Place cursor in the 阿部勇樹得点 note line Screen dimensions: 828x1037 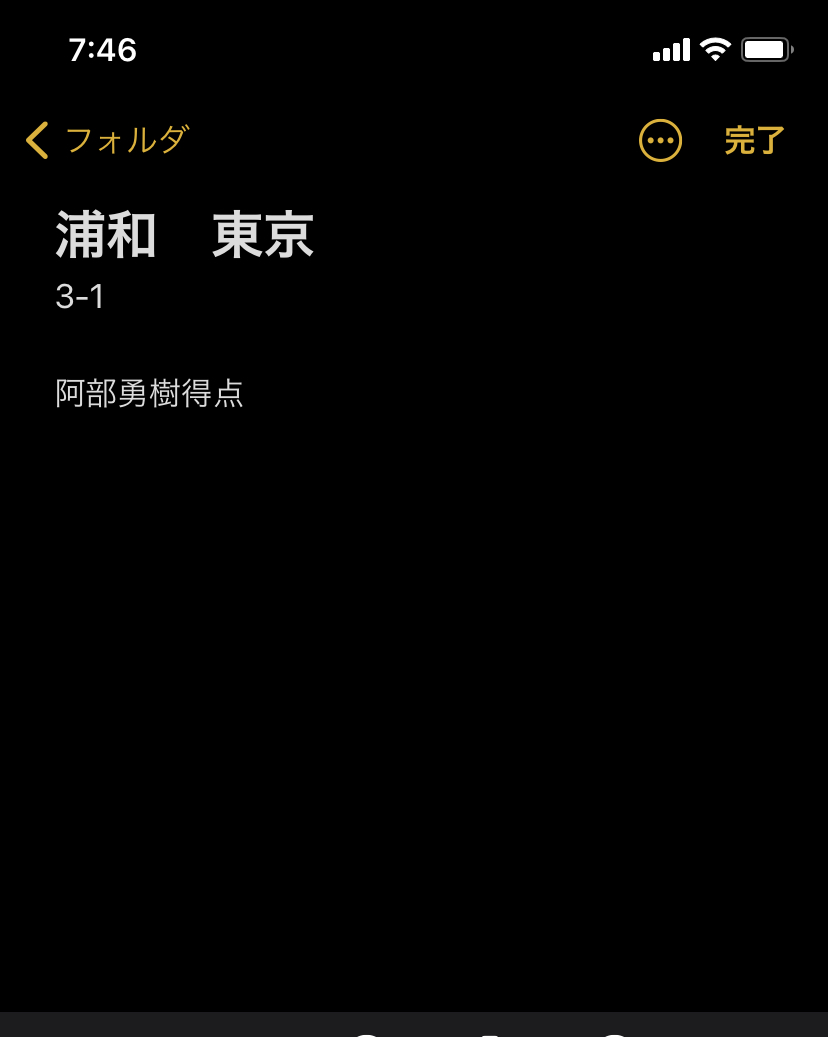[150, 393]
